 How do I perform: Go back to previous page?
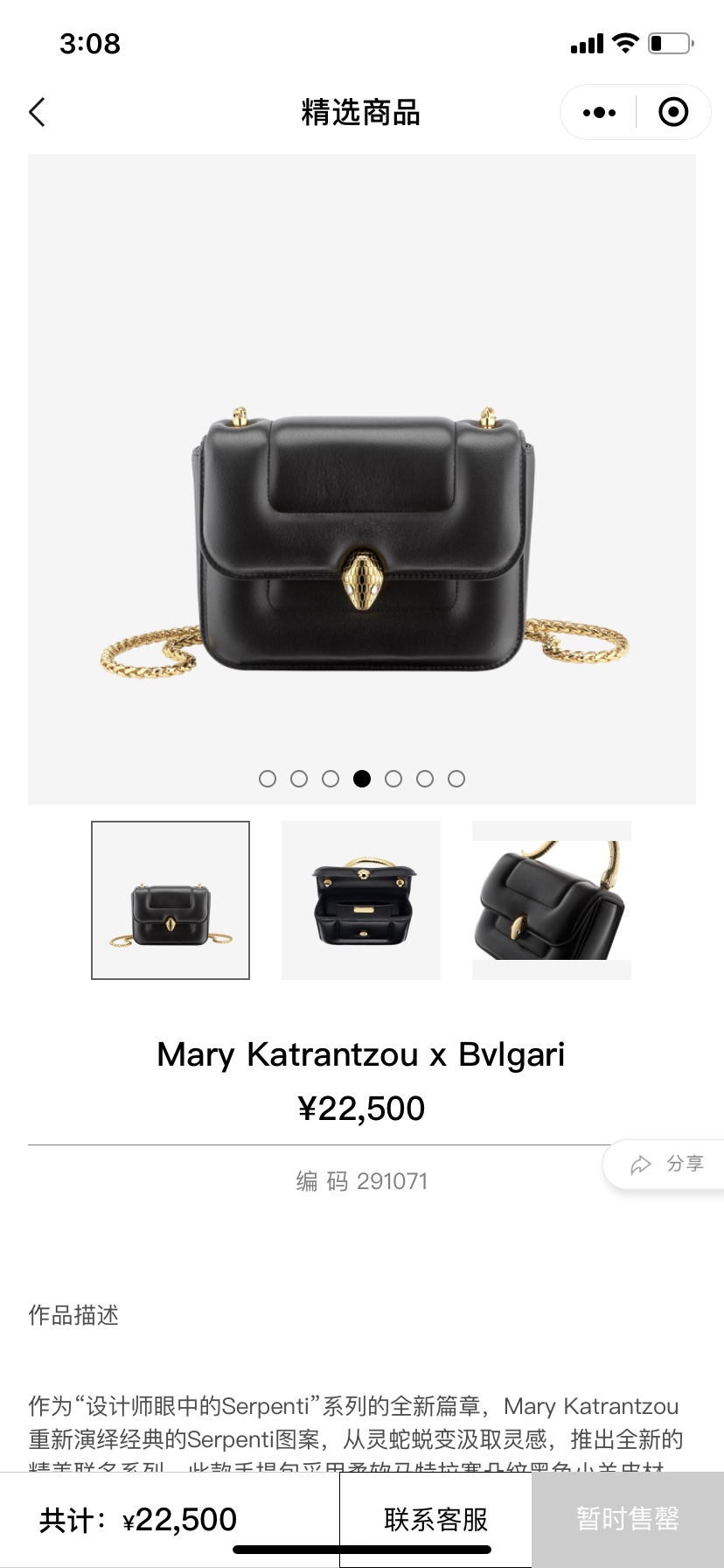37,112
